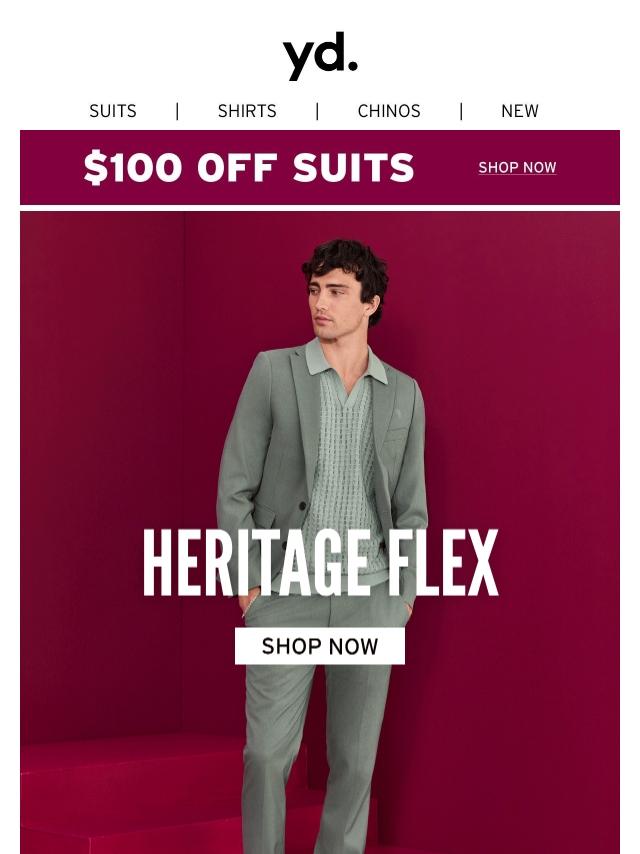Tap SHOP NOW in the $100 off suits banner
Viewport: 640px width, 854px height.
point(517,167)
